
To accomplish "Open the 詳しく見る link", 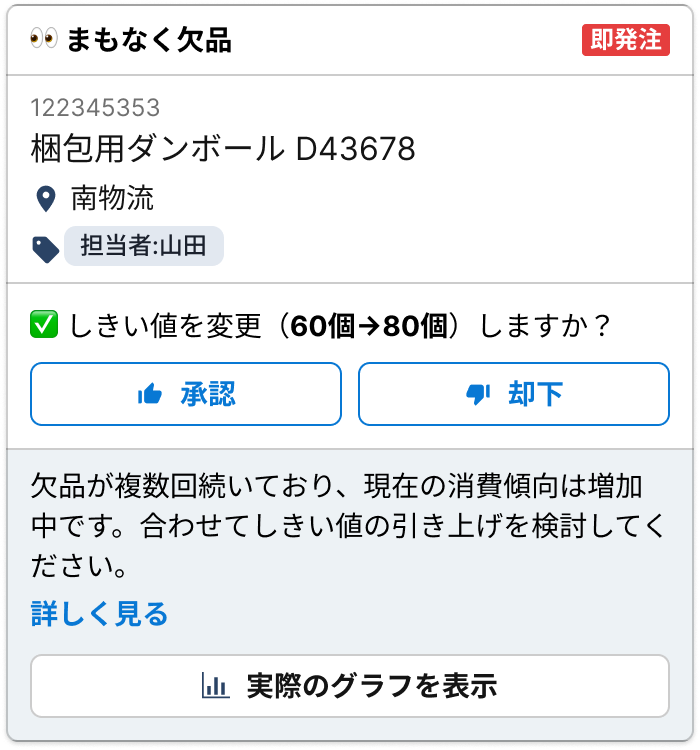I will [99, 613].
